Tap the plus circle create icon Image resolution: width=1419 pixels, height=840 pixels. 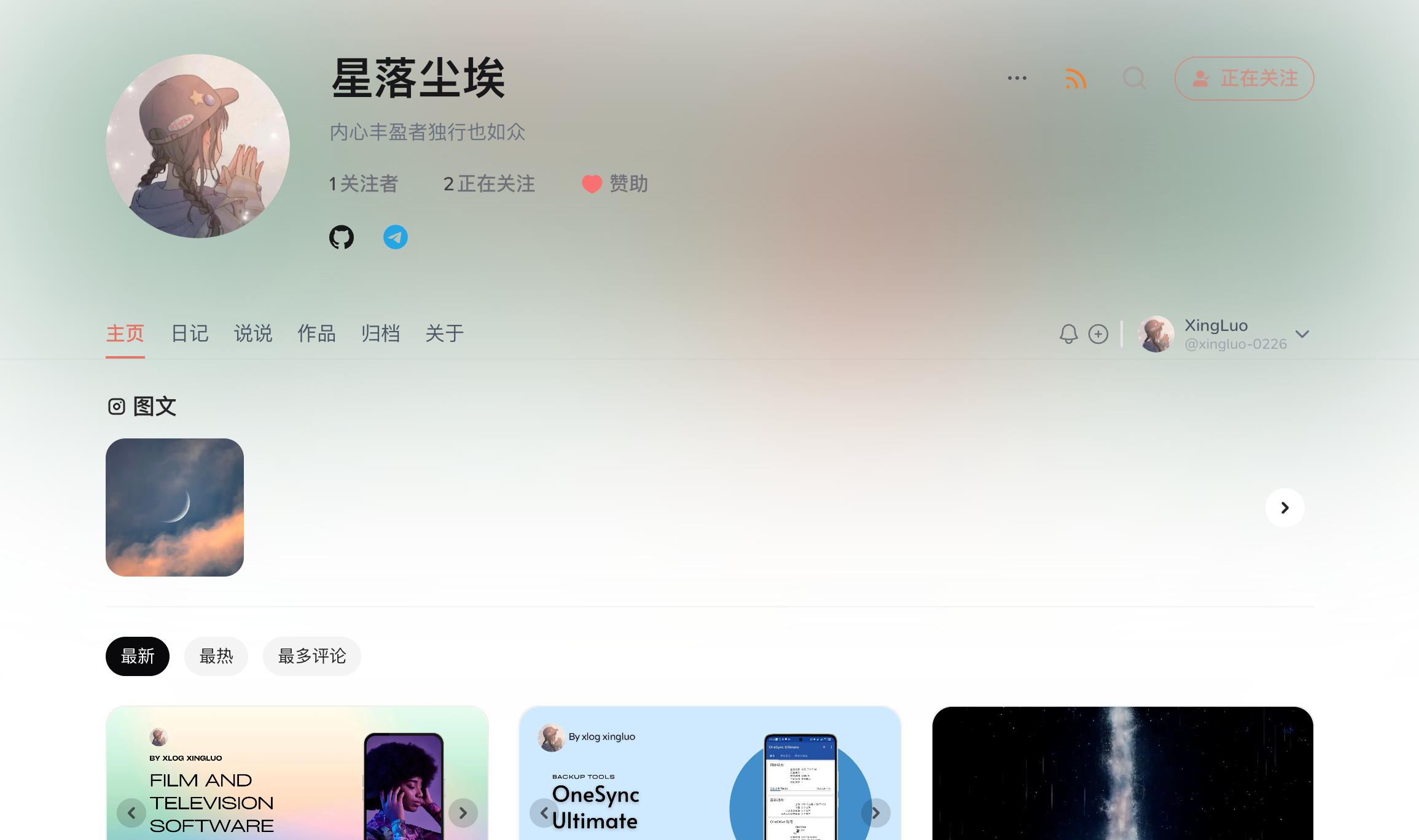pos(1098,334)
